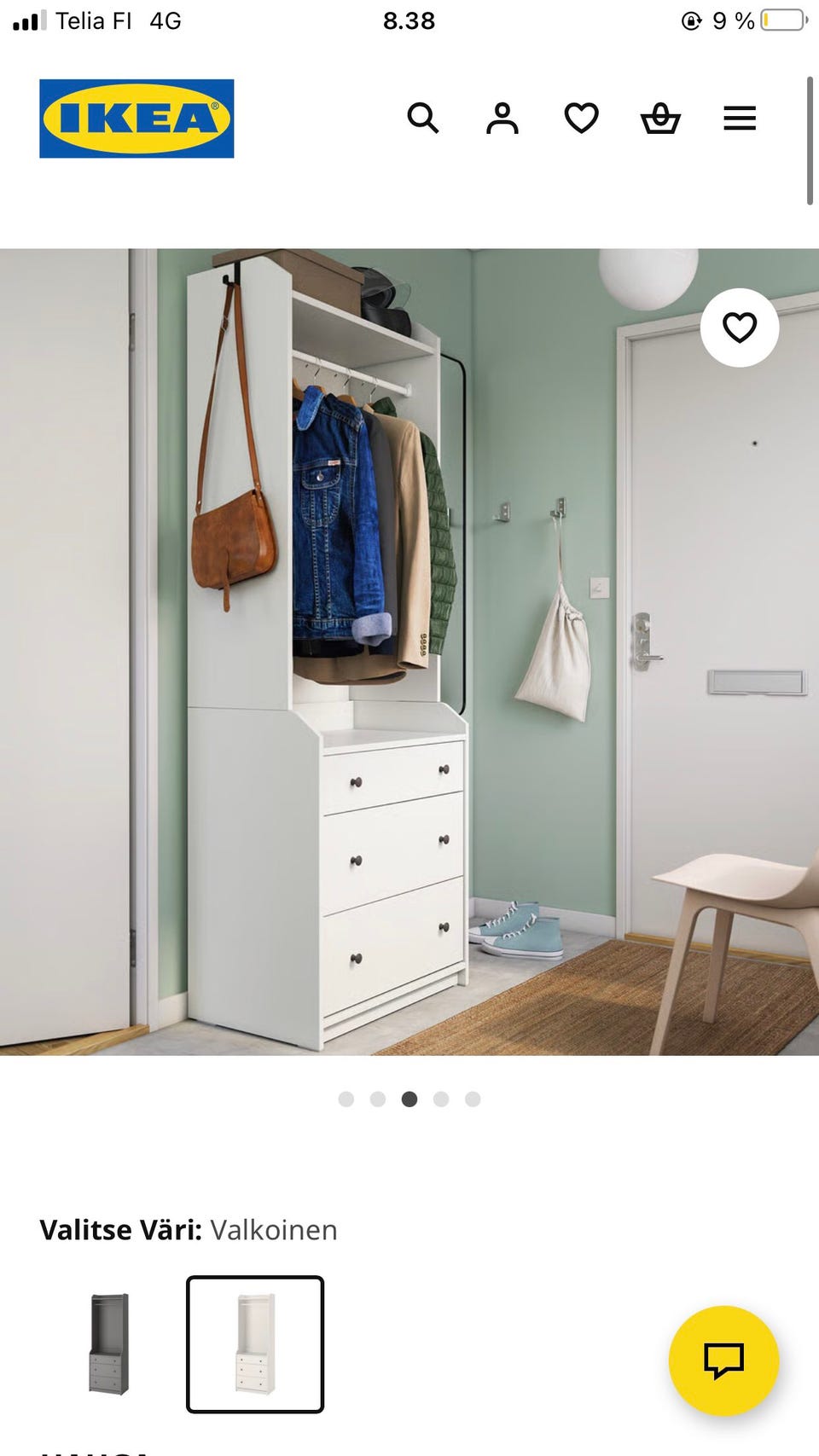Select the white colour variant
The image size is (819, 1456).
pyautogui.click(x=255, y=1344)
